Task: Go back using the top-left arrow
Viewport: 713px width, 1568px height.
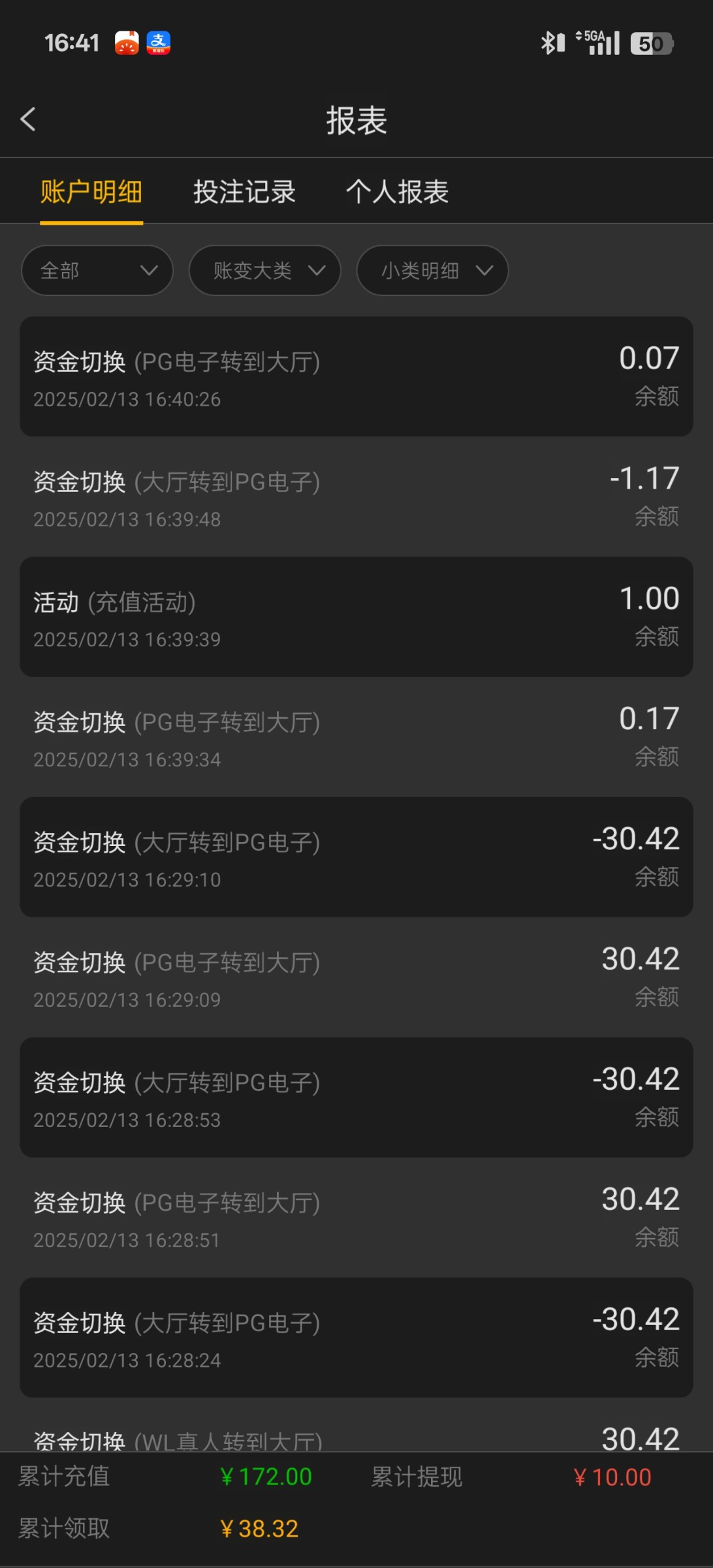Action: (28, 119)
